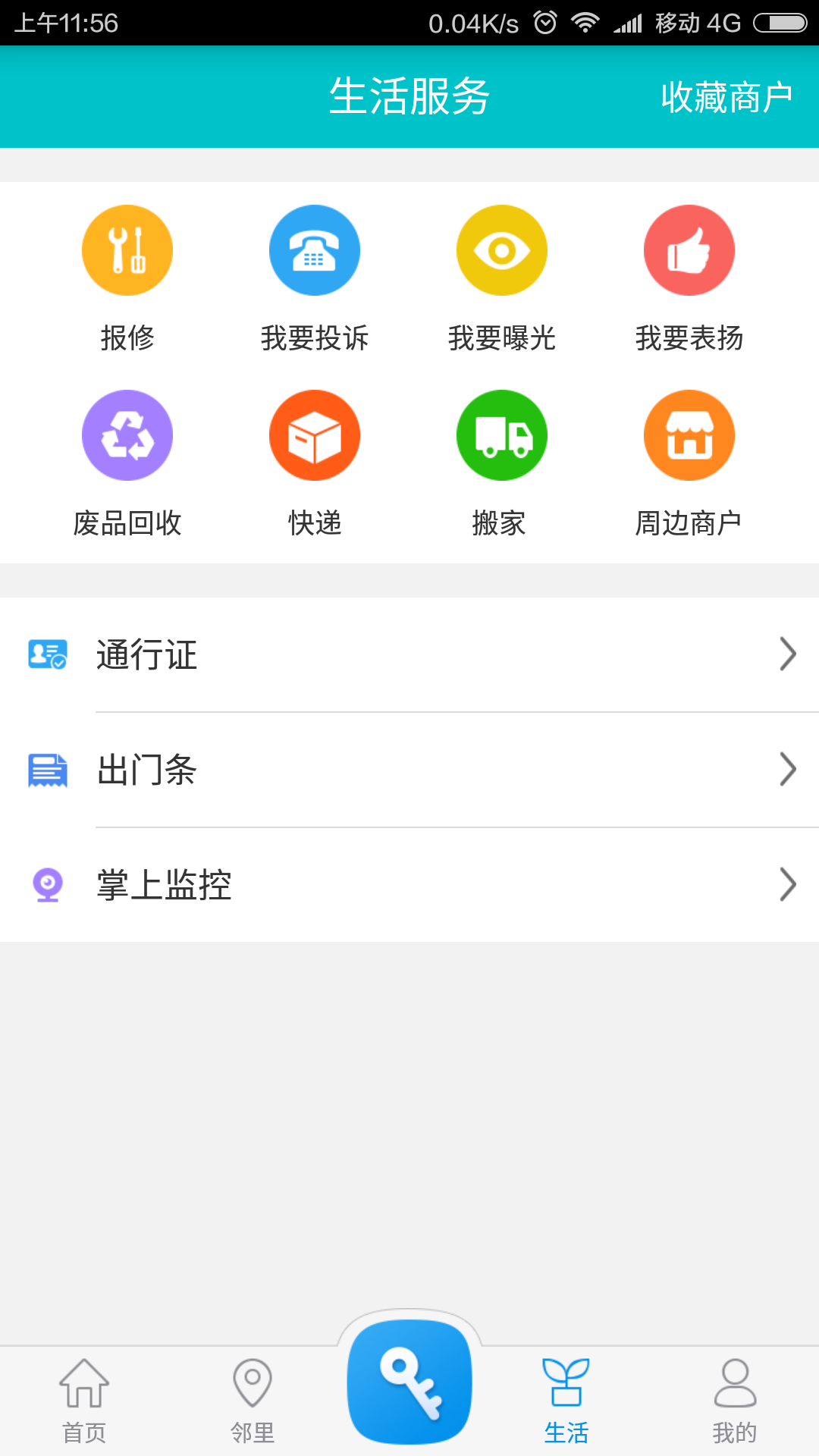Open the 快递 express delivery service
This screenshot has height=1456, width=819.
315,436
